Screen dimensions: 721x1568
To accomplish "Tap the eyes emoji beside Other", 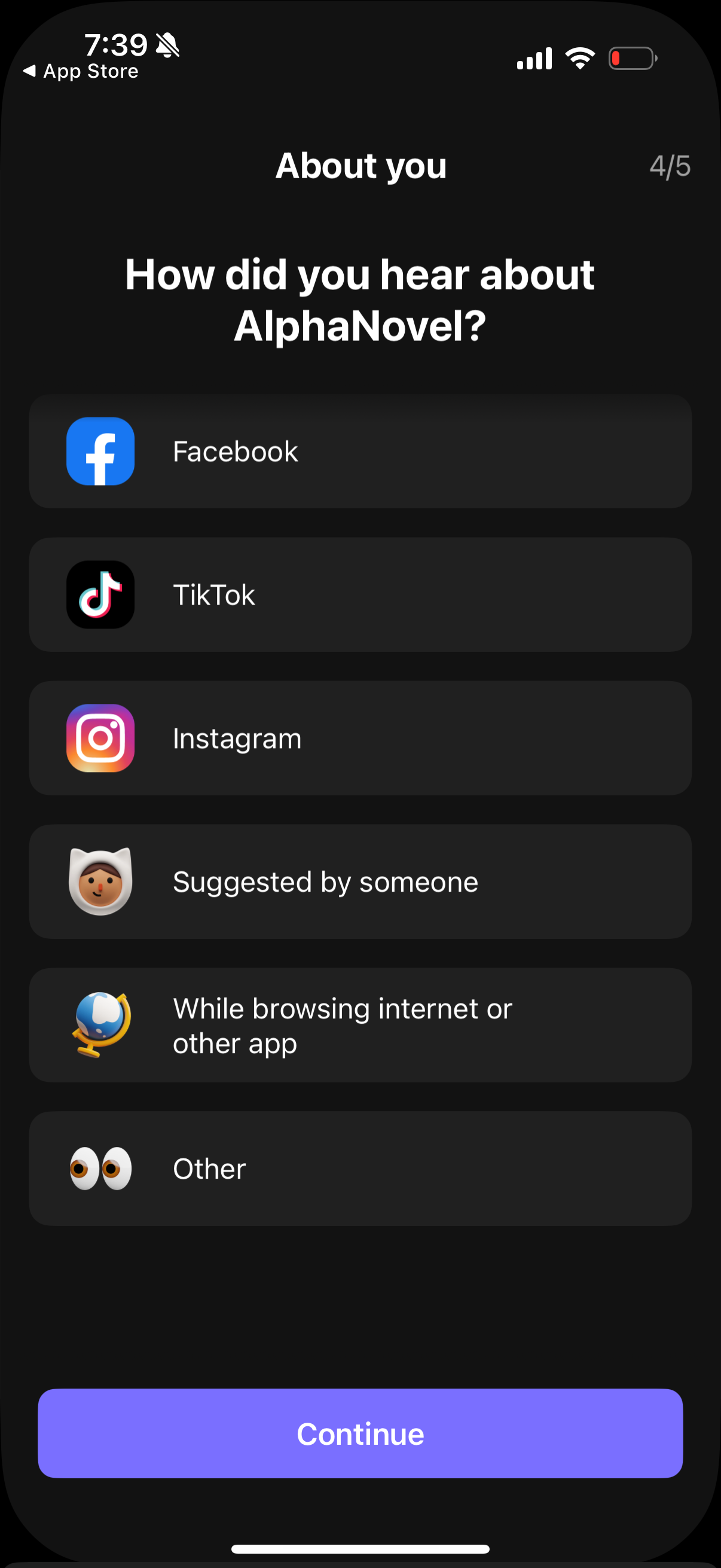I will tap(100, 1169).
